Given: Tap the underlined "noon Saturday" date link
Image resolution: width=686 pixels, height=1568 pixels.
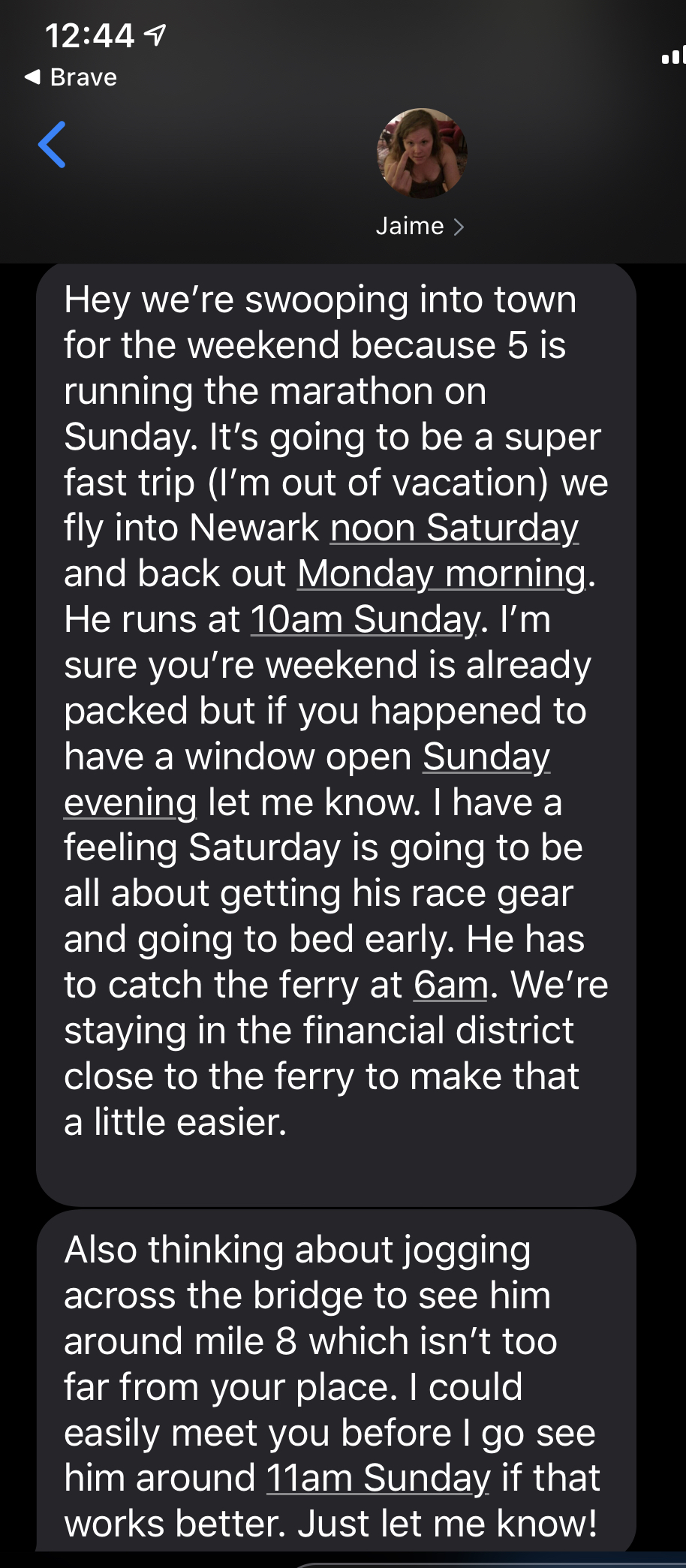Looking at the screenshot, I should click(x=454, y=528).
